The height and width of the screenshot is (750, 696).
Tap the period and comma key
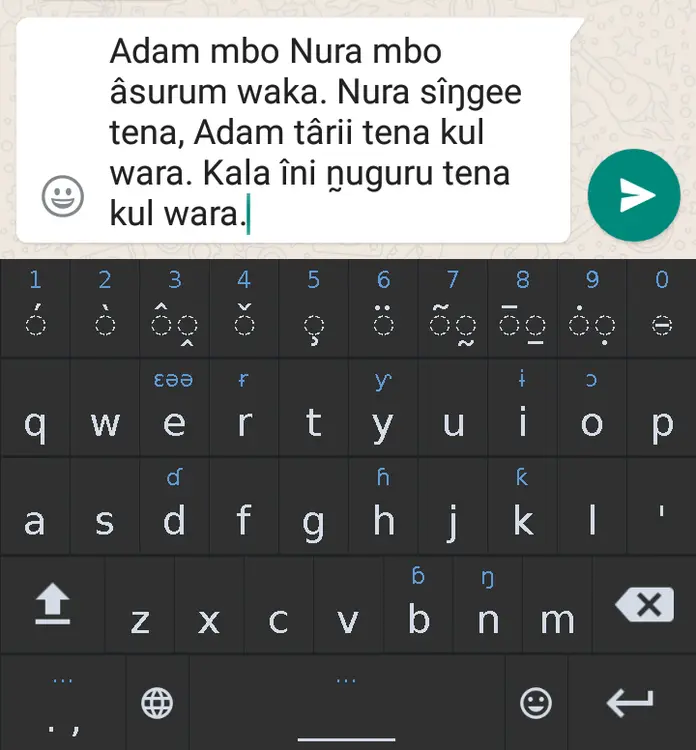pos(63,703)
